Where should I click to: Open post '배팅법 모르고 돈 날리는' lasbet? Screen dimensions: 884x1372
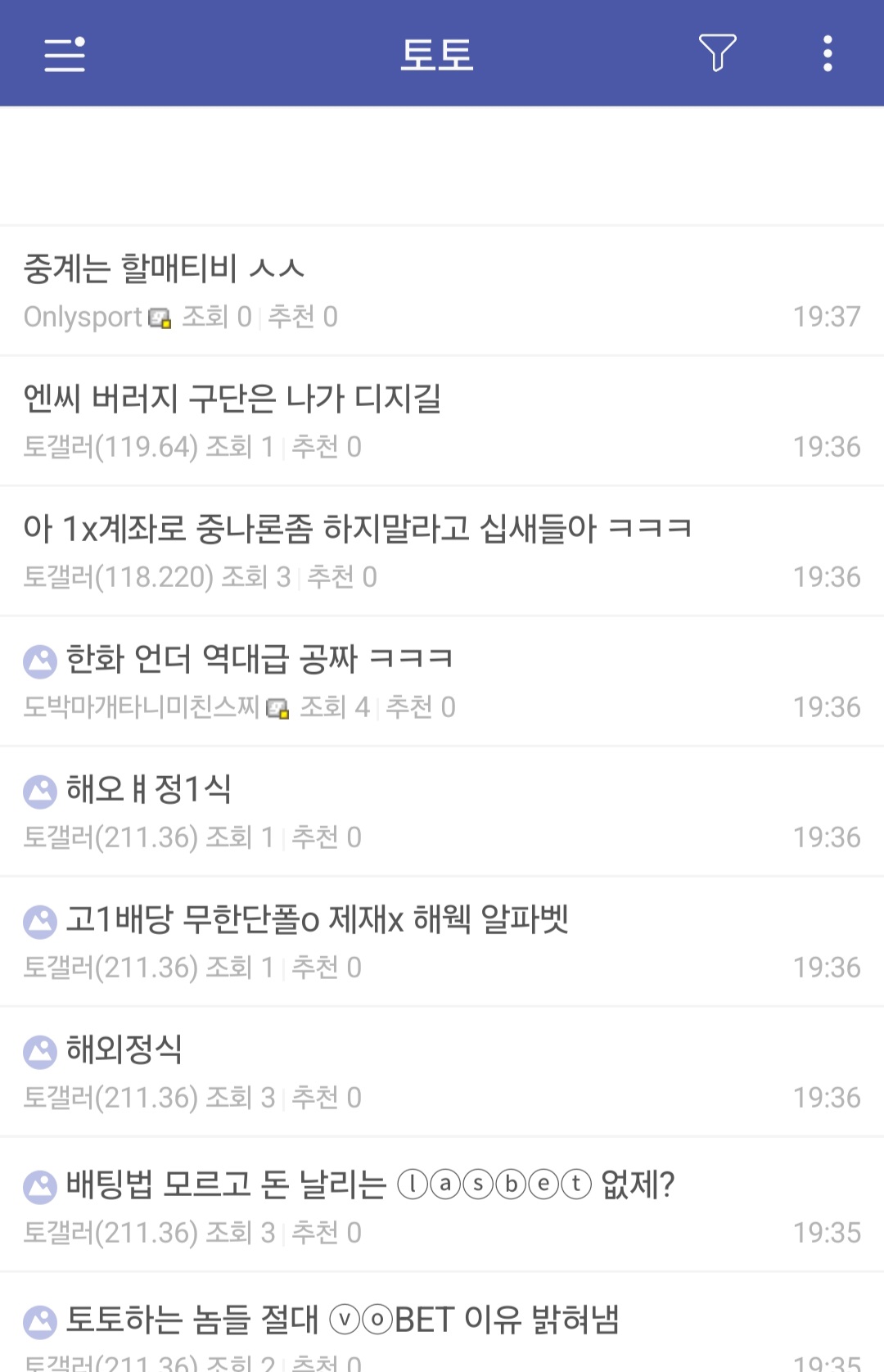click(370, 1185)
